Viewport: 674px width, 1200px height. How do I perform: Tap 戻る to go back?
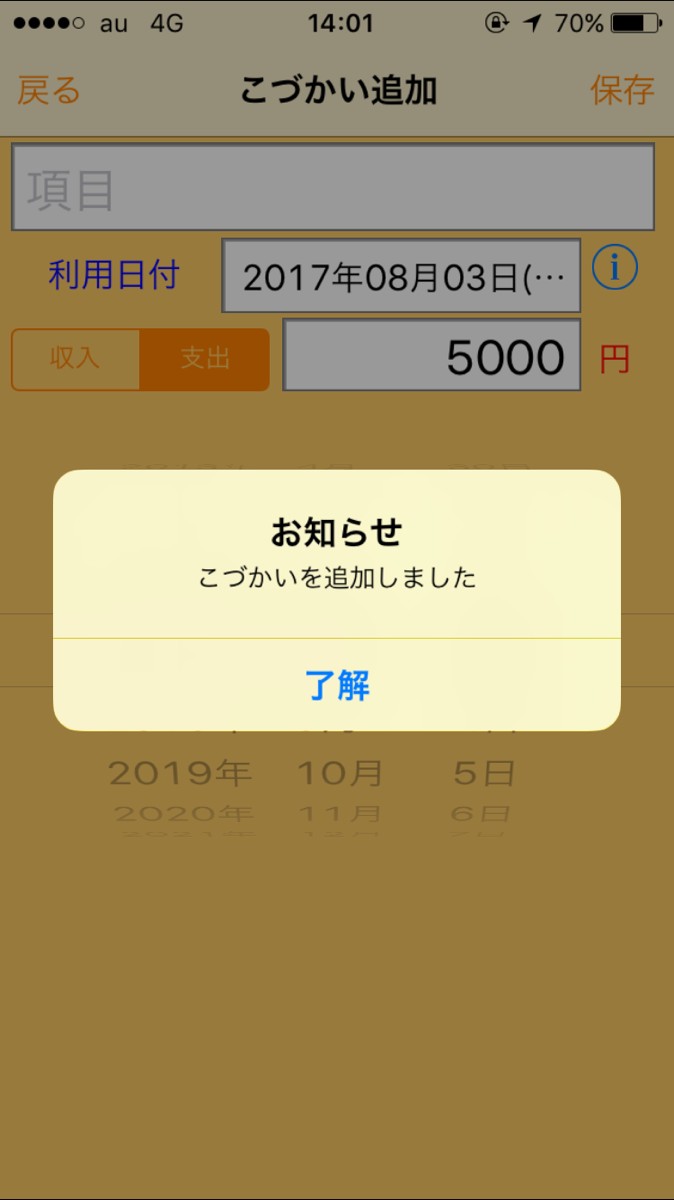(49, 91)
